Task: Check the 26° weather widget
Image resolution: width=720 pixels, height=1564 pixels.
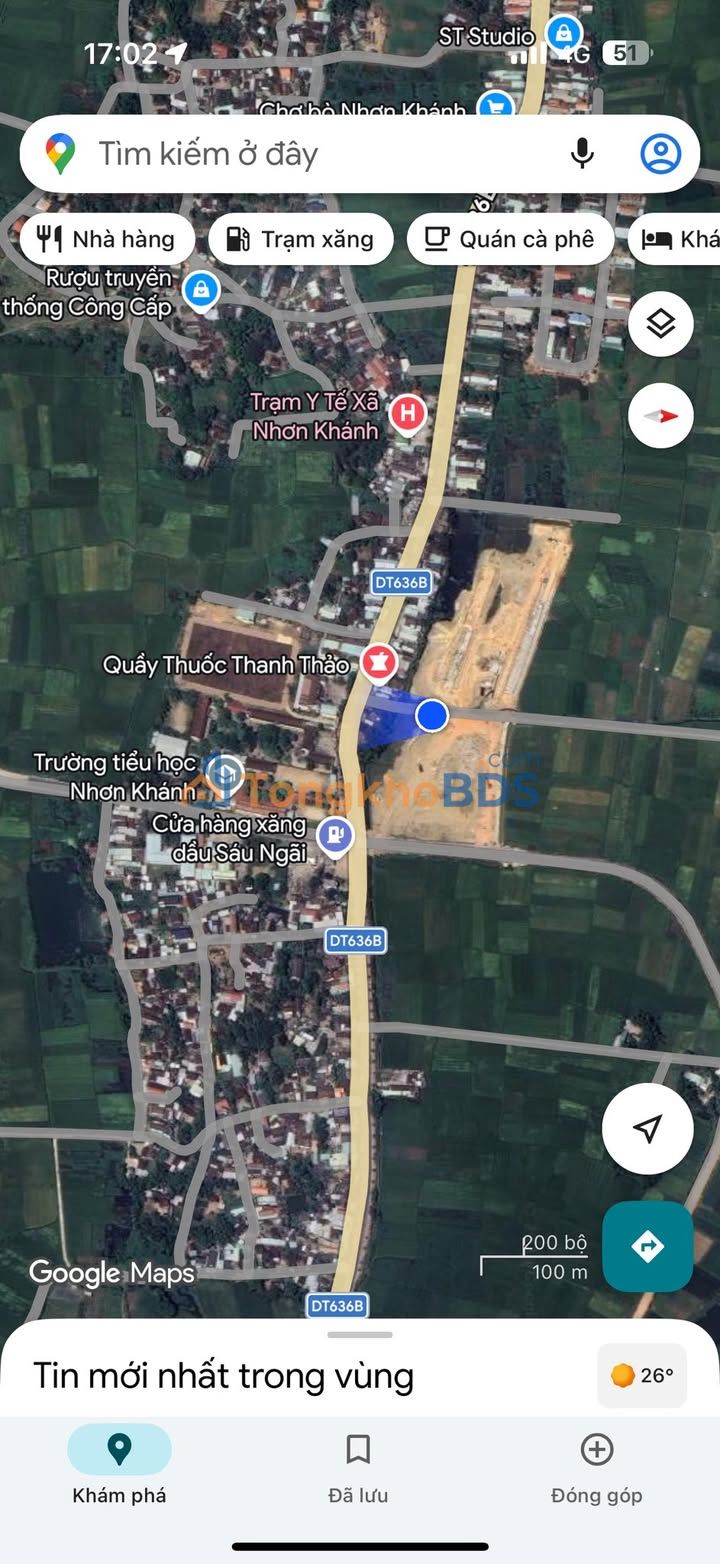Action: coord(642,1376)
